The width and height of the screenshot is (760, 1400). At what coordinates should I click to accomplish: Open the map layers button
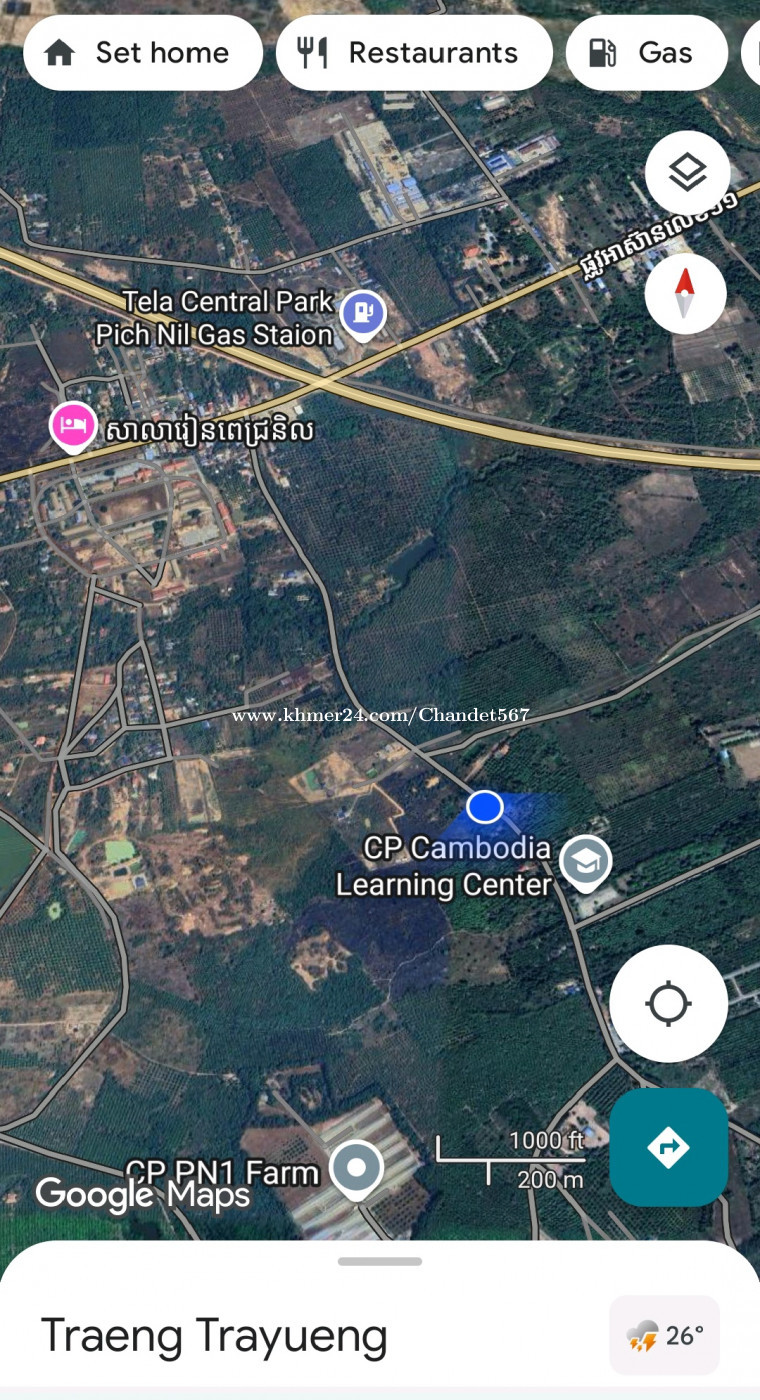[x=687, y=173]
